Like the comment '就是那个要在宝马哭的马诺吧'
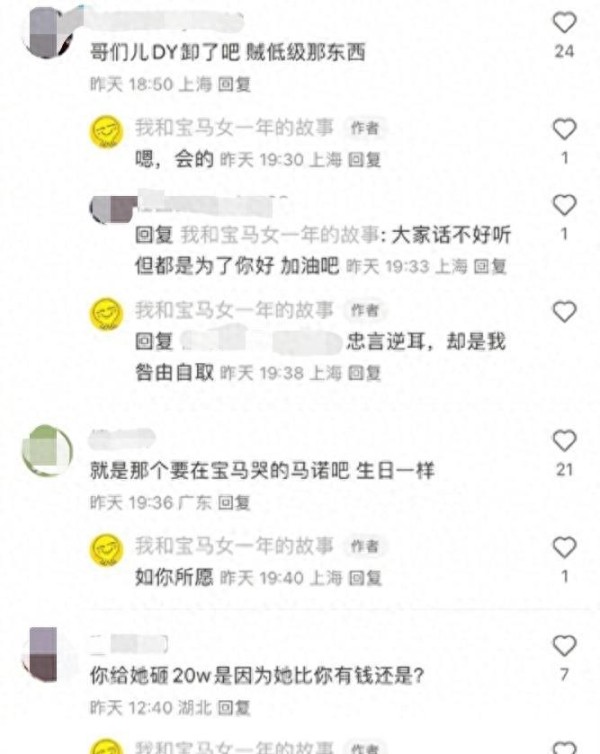 coord(565,441)
